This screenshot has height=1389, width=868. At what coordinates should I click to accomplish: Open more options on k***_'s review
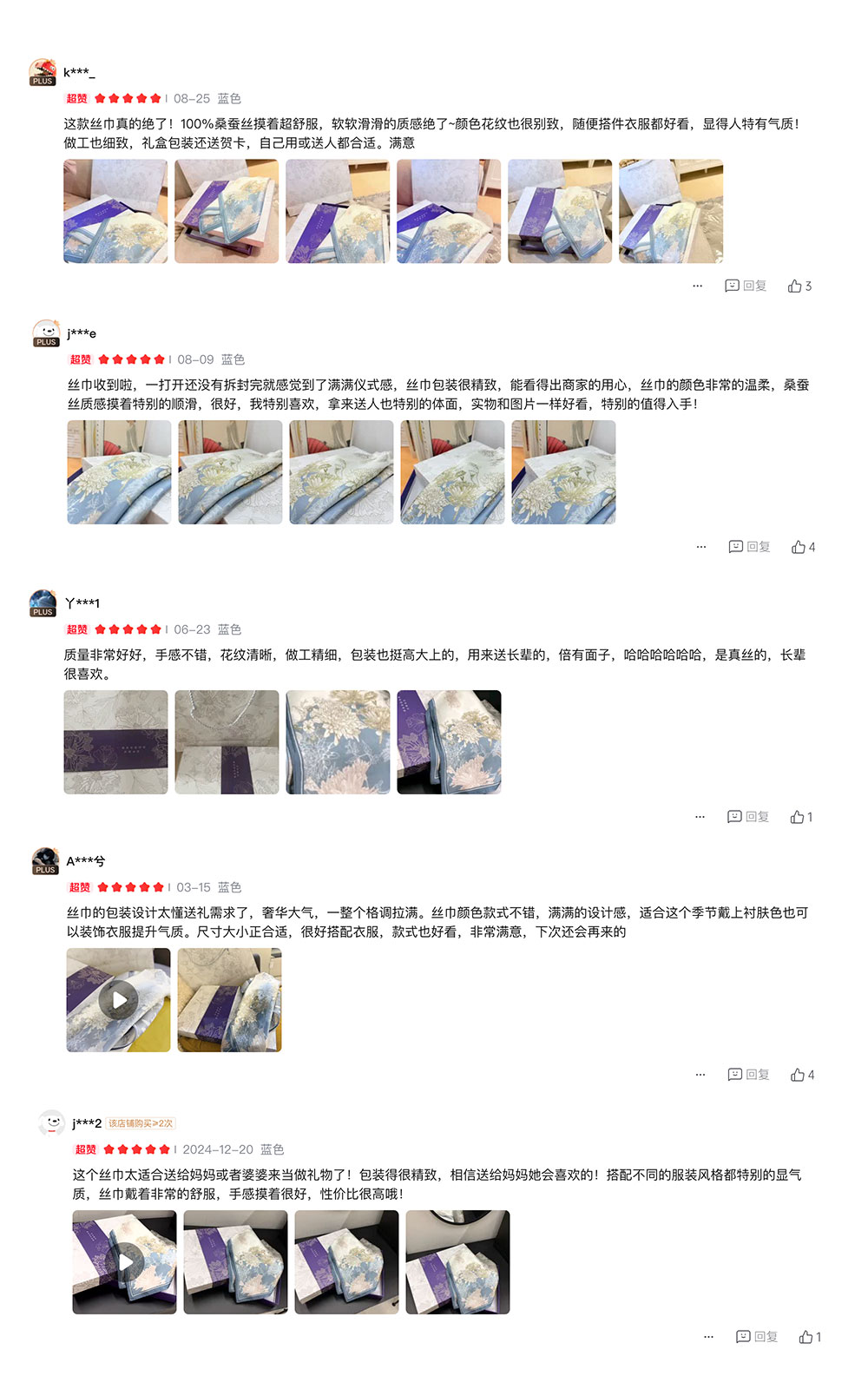coord(697,286)
